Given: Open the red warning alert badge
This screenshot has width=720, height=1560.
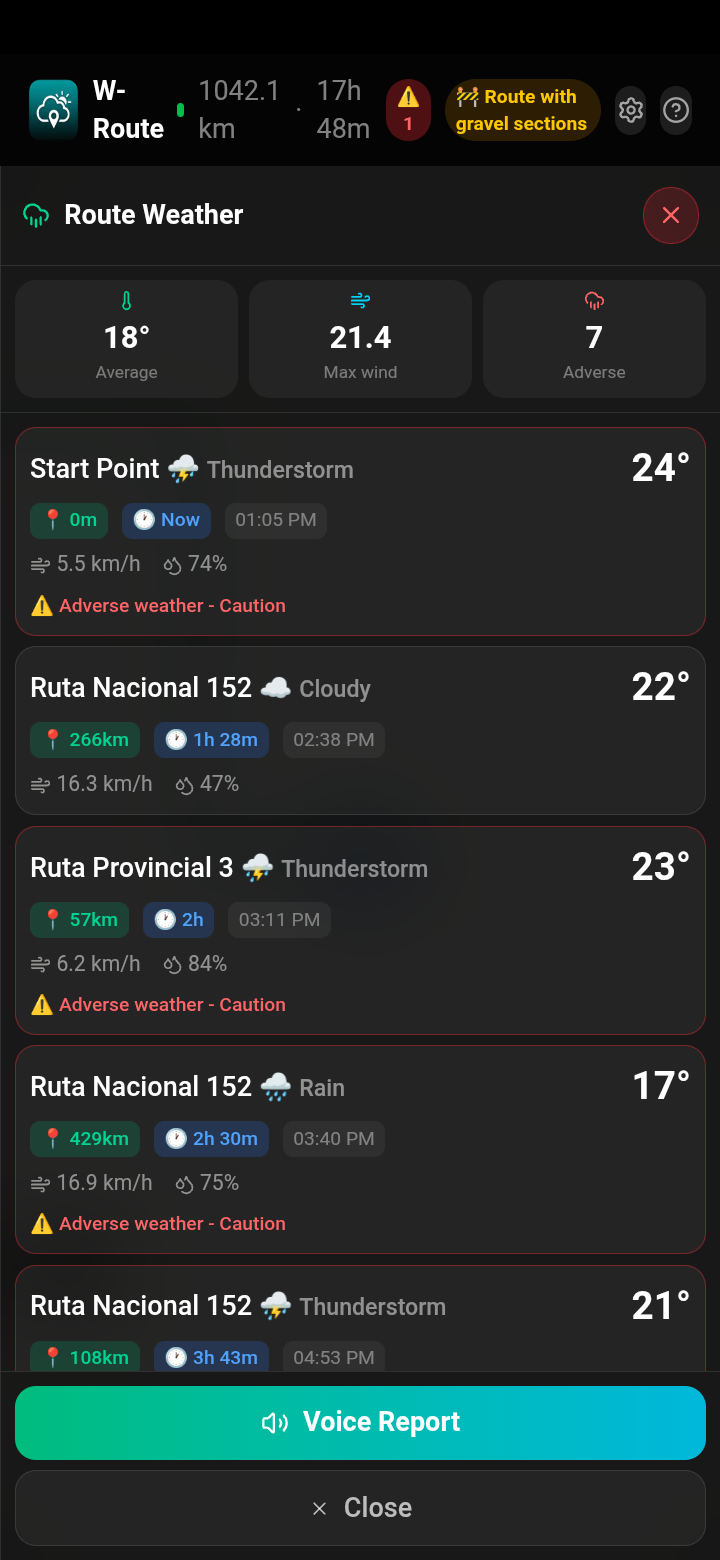Looking at the screenshot, I should (x=408, y=110).
